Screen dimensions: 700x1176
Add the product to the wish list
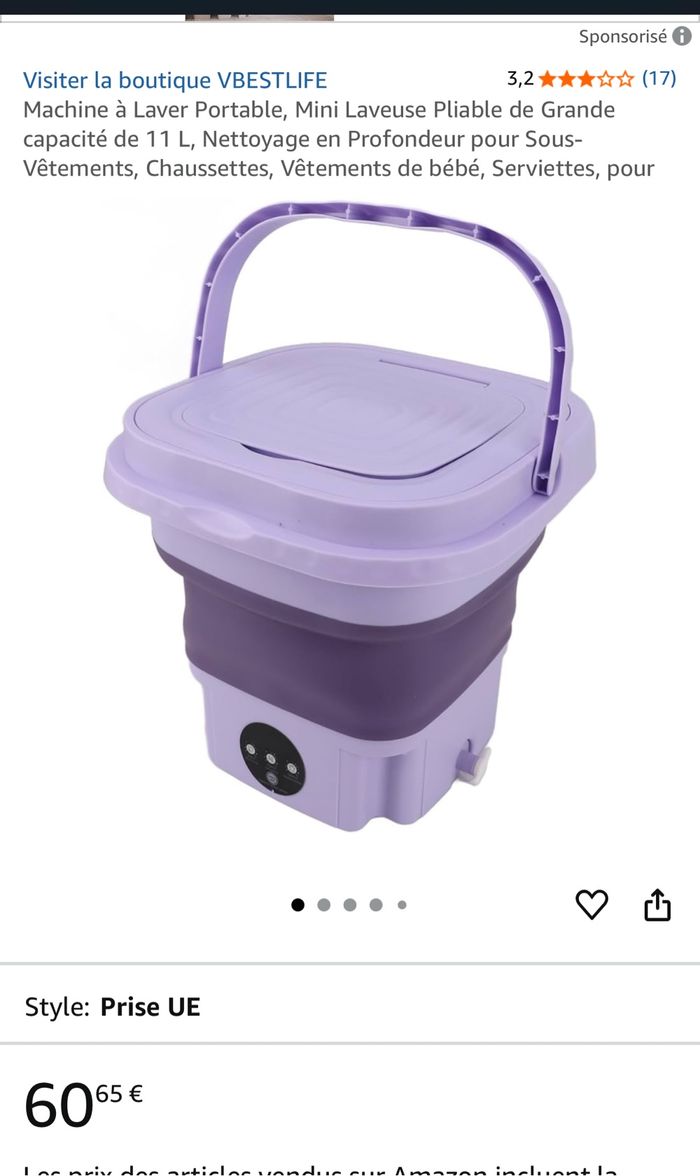coord(592,905)
